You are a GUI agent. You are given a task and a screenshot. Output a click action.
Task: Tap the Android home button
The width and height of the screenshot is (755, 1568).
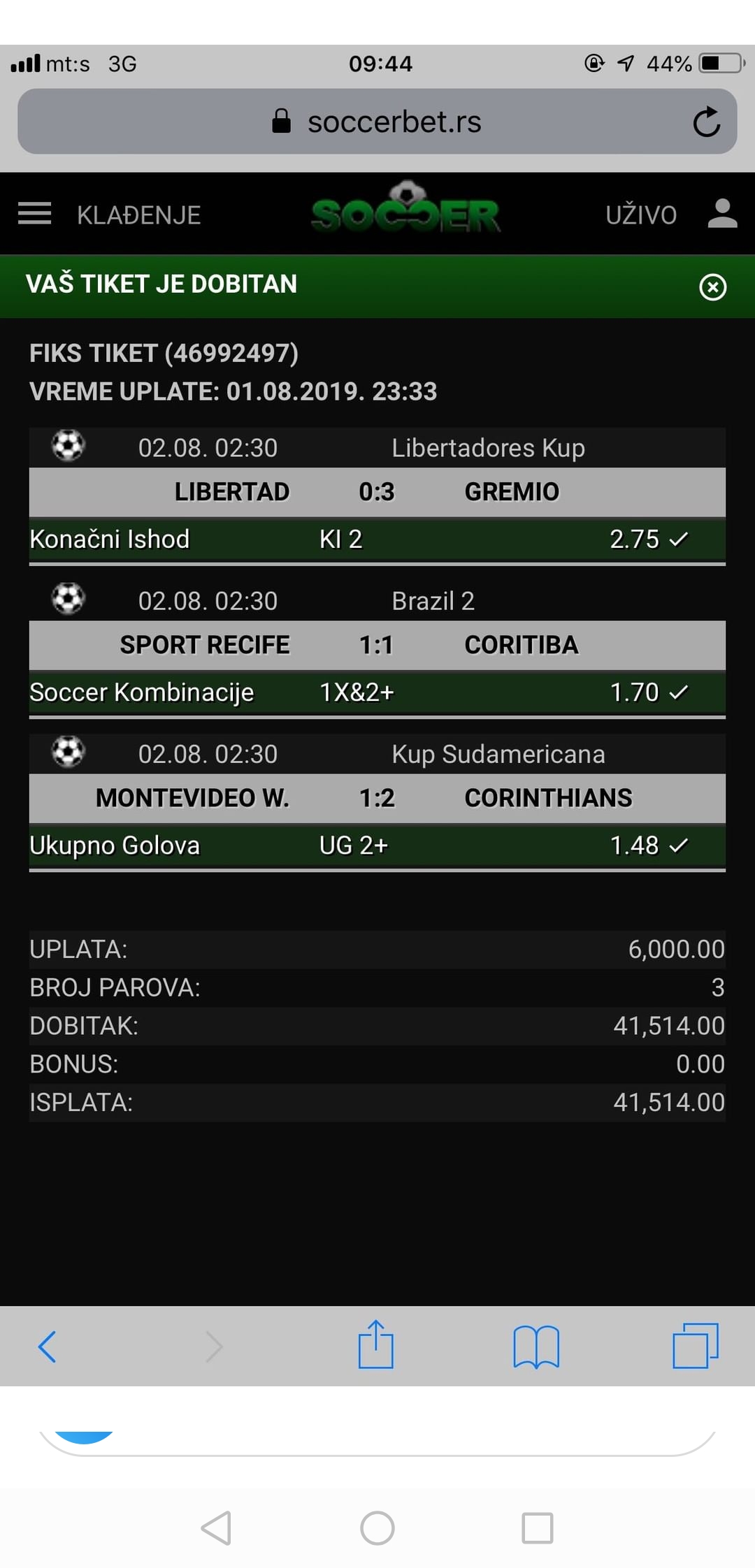(x=377, y=1528)
